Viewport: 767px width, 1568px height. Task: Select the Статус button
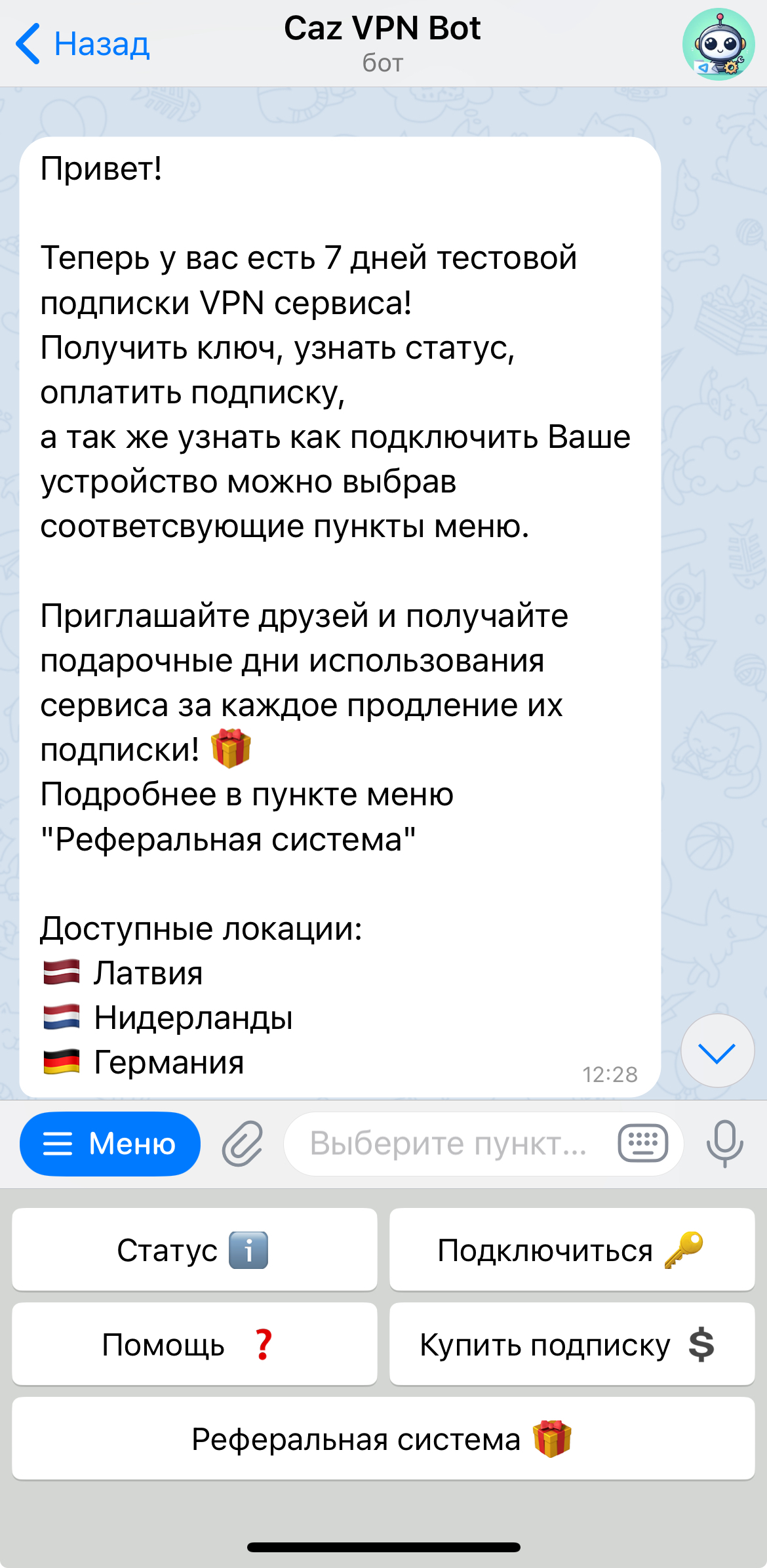194,1250
